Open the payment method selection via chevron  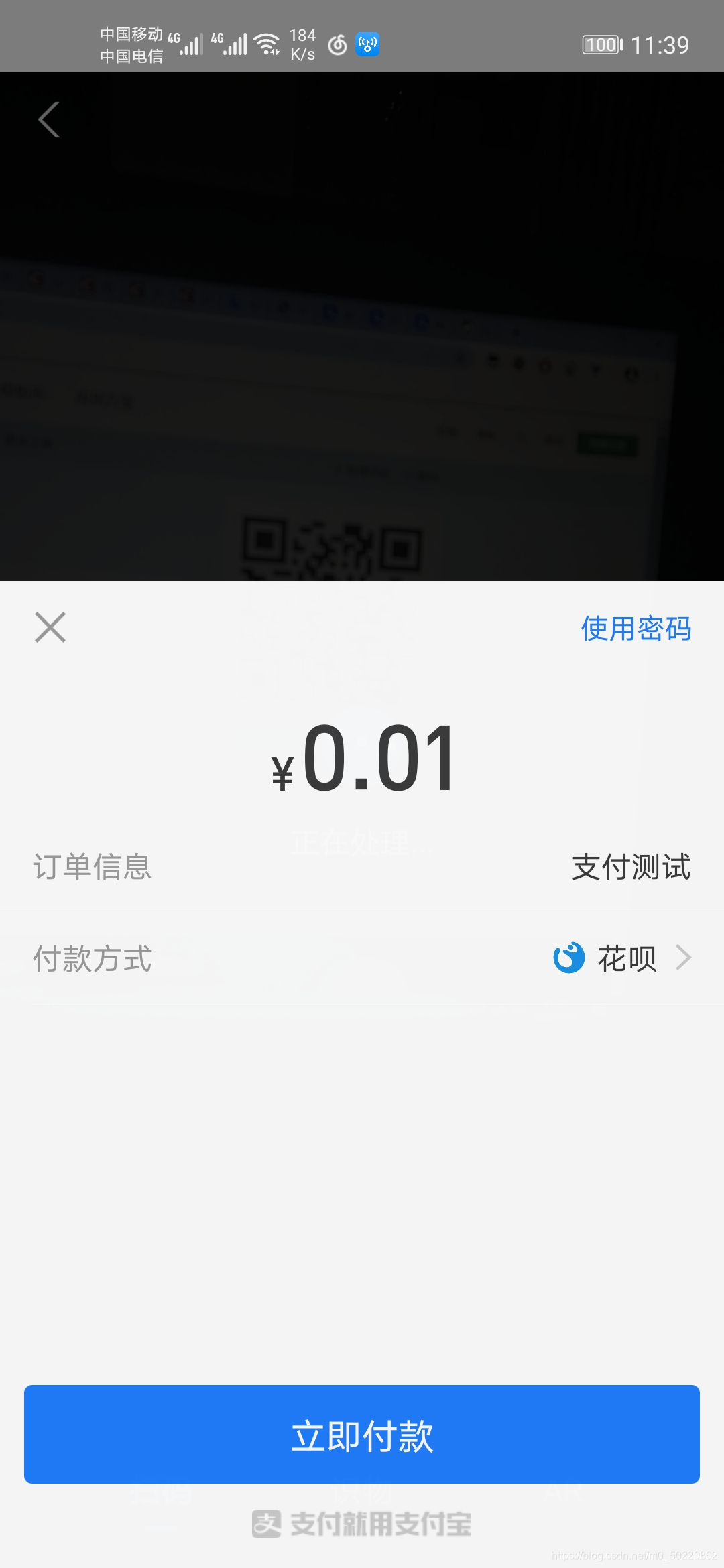684,958
